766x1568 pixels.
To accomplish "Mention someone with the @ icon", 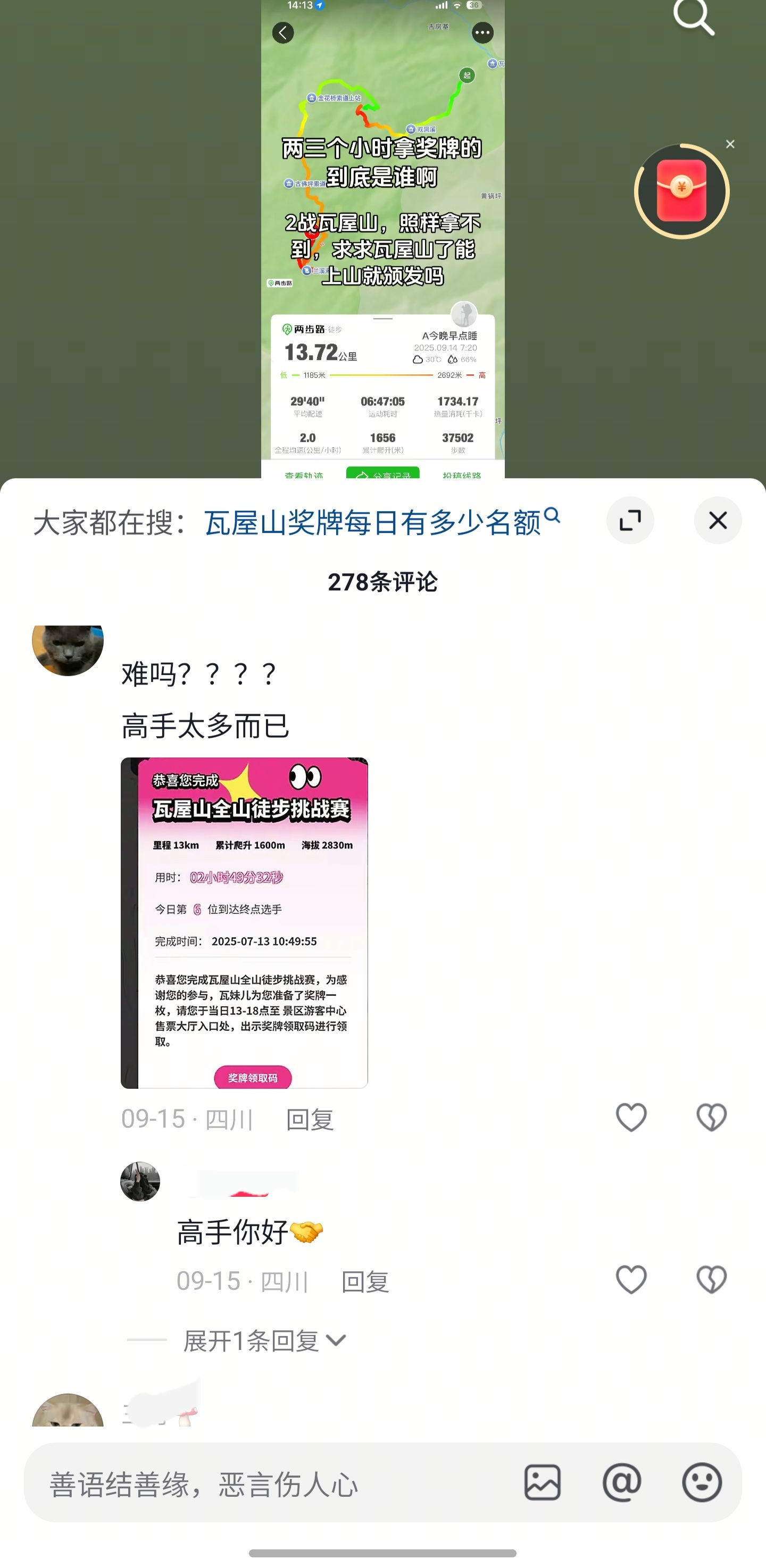I will pos(622,1483).
